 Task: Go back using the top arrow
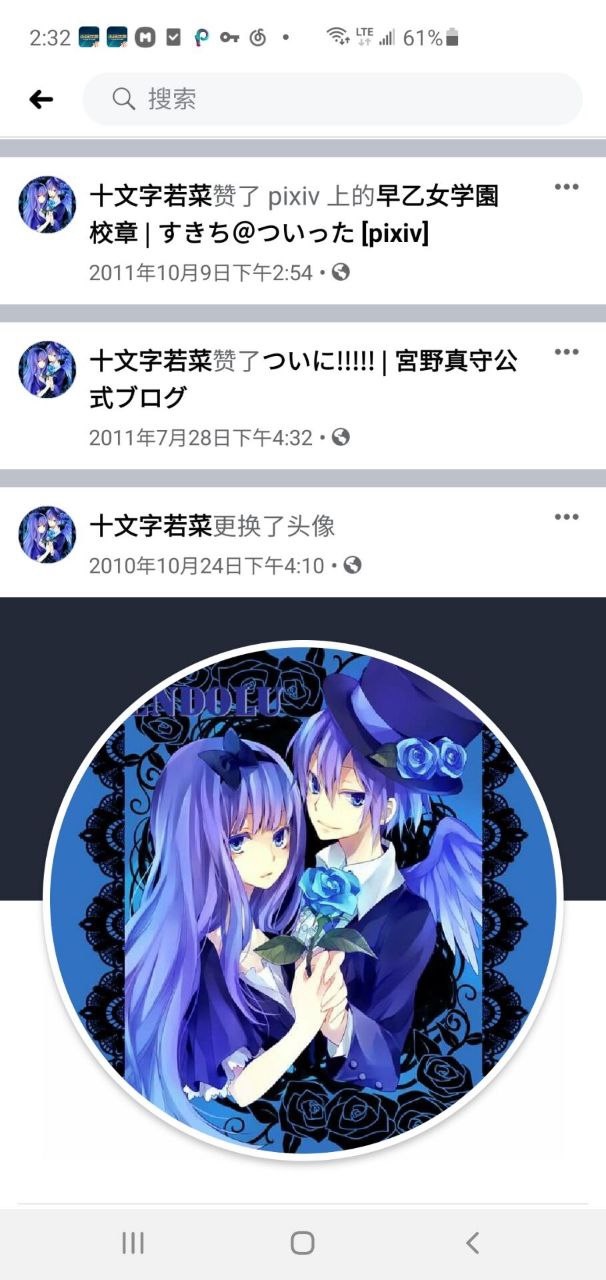coord(41,99)
